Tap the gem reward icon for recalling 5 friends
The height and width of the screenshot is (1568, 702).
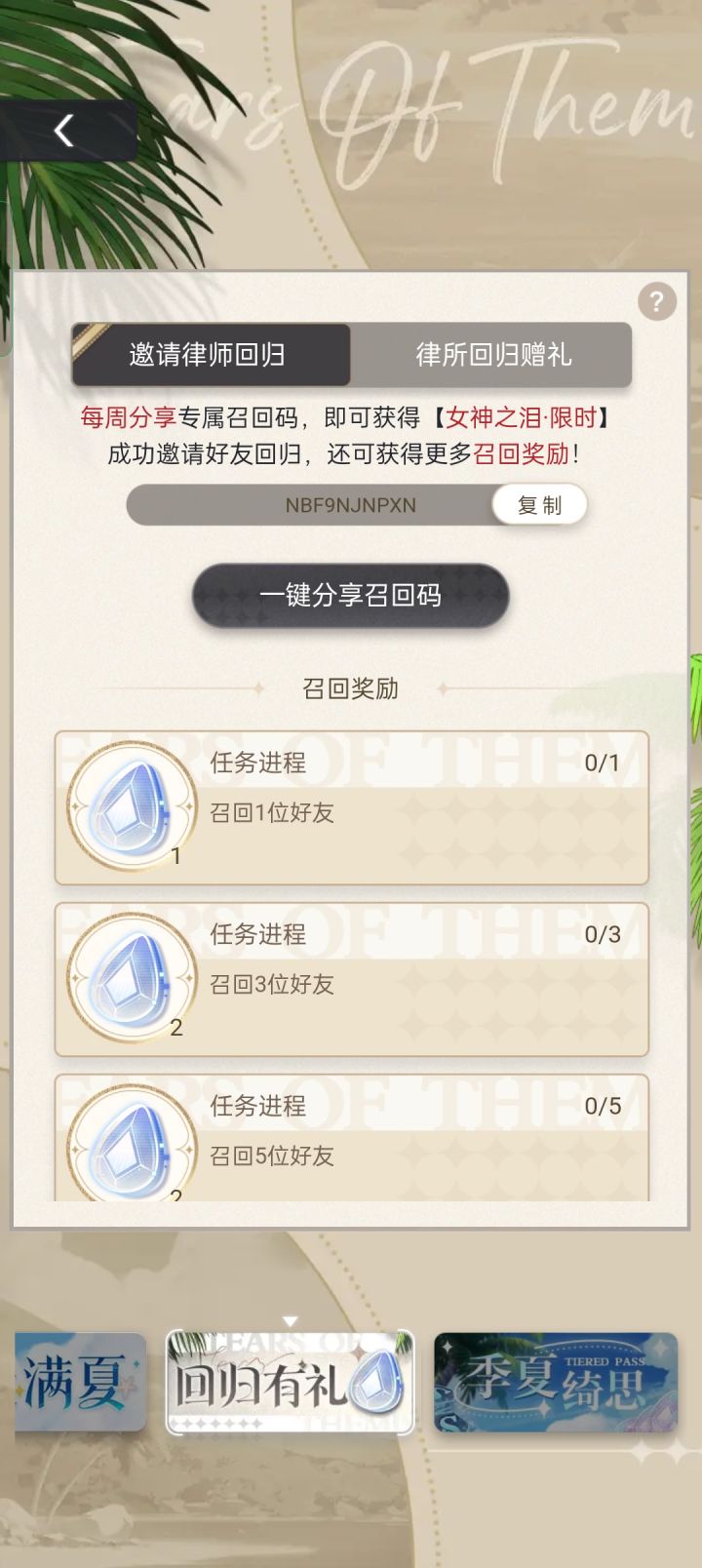(x=128, y=1146)
